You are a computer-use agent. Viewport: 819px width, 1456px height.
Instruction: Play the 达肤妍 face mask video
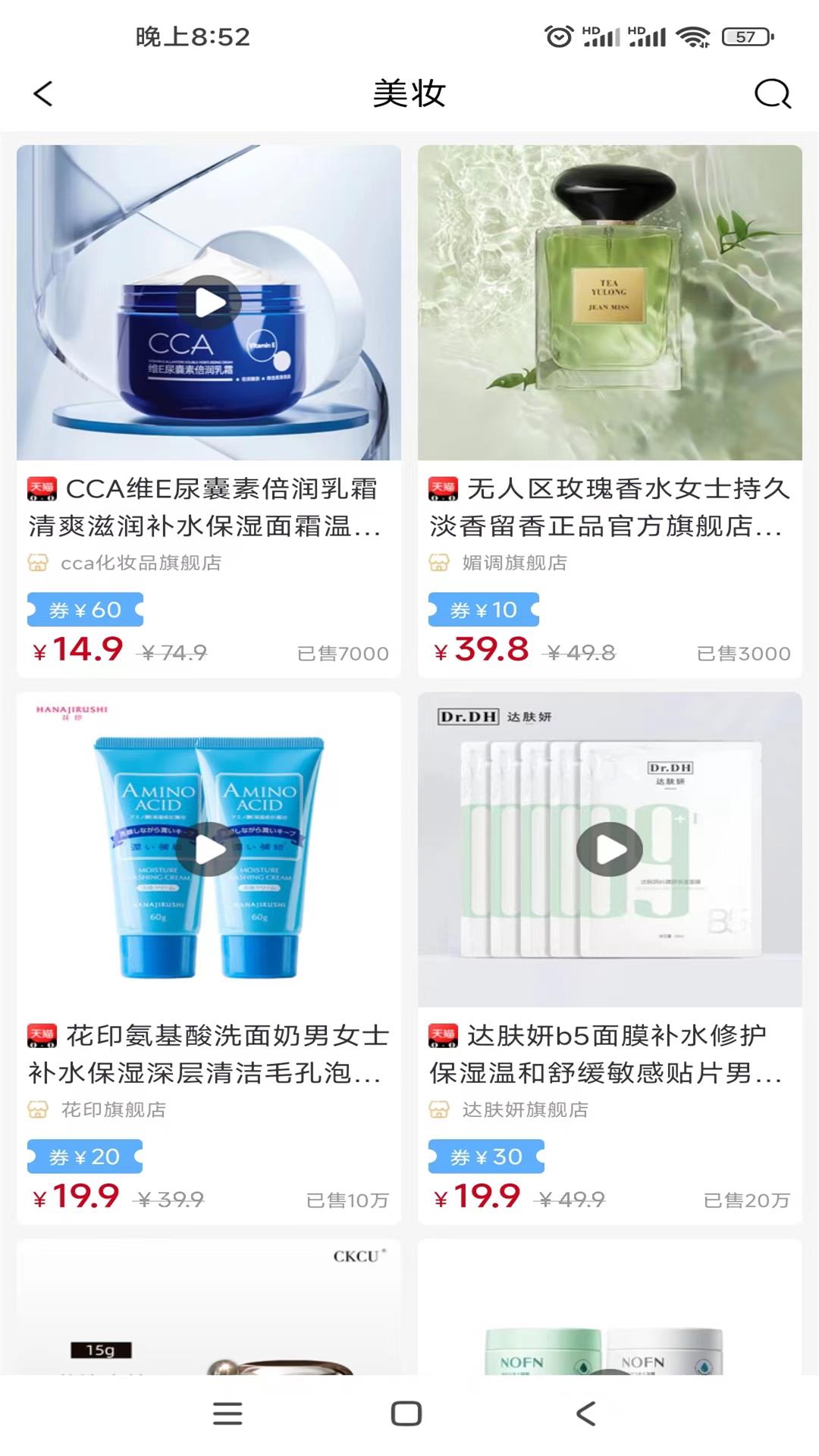(x=607, y=849)
